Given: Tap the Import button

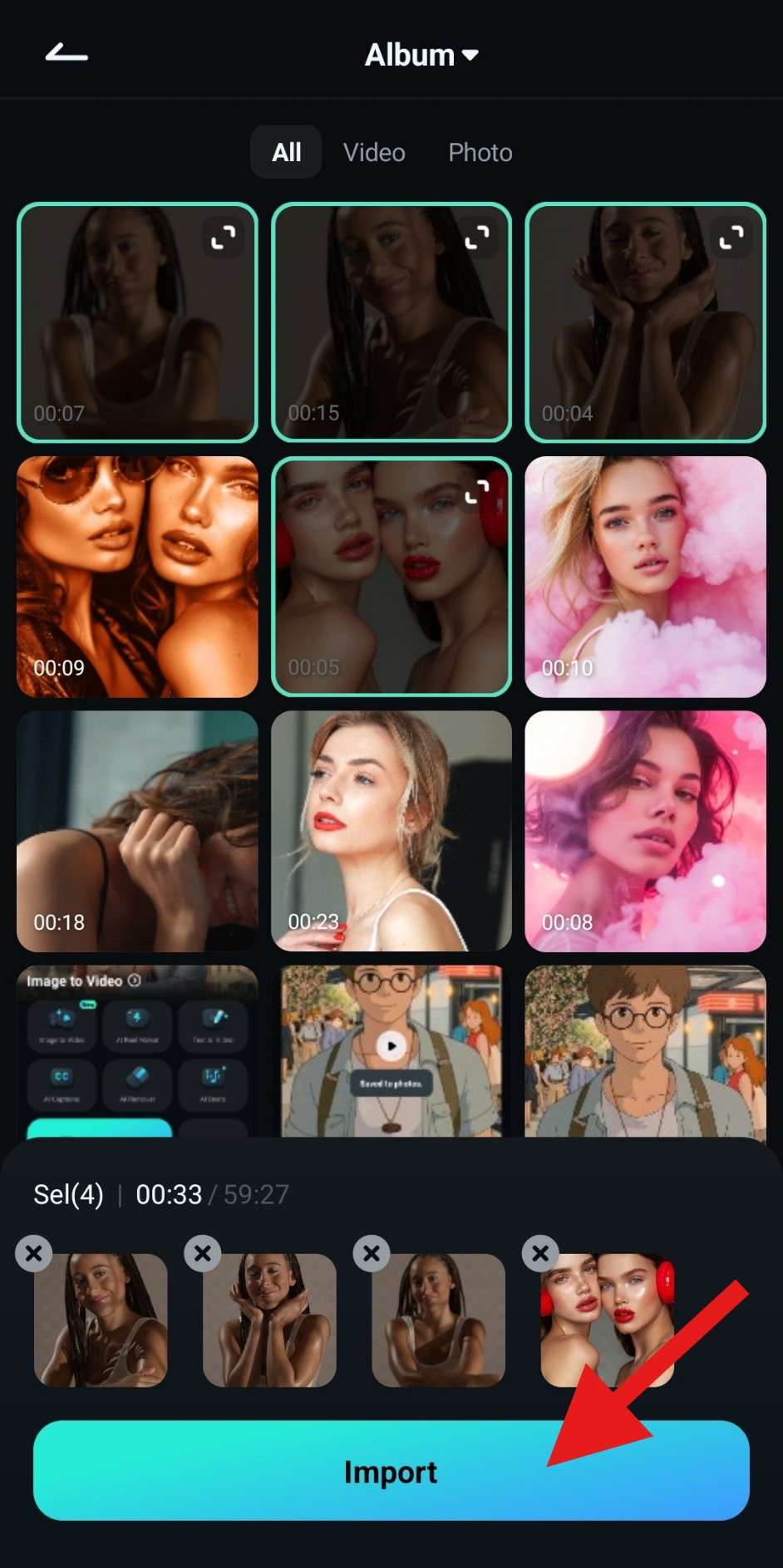Looking at the screenshot, I should tap(391, 1470).
